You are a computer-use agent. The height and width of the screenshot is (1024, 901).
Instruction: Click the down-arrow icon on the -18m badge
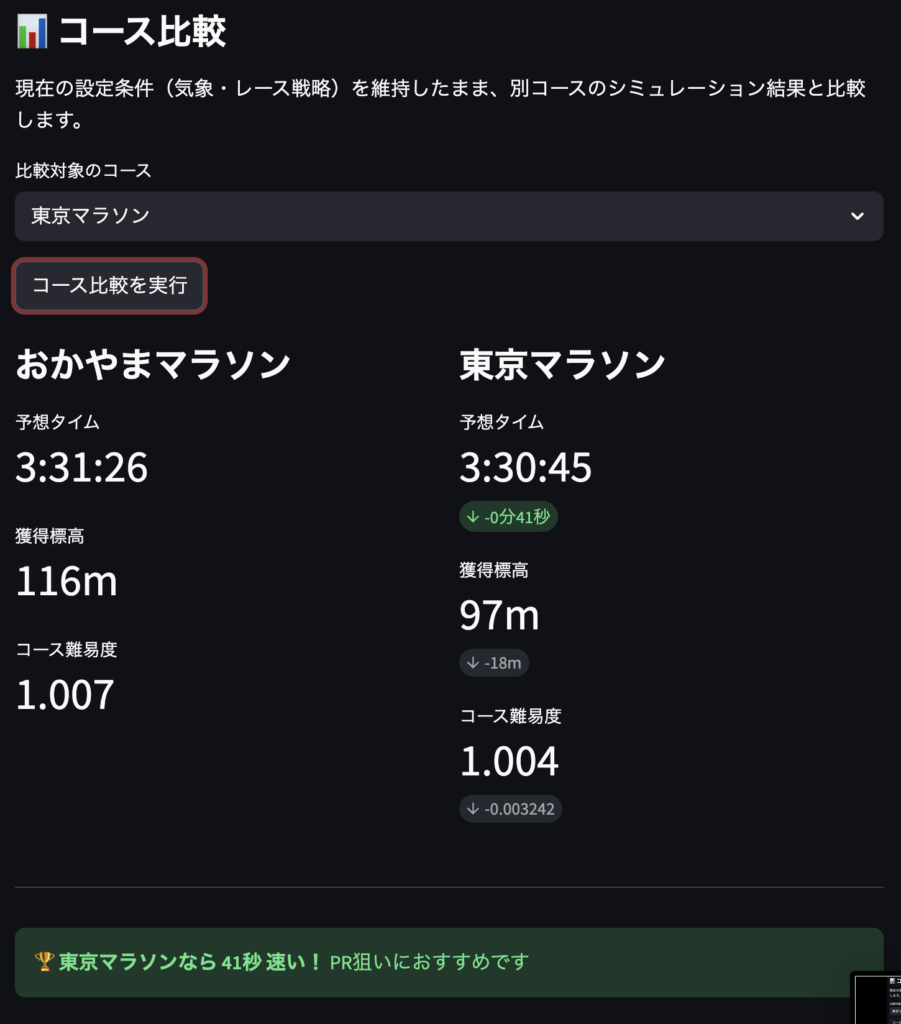[475, 662]
